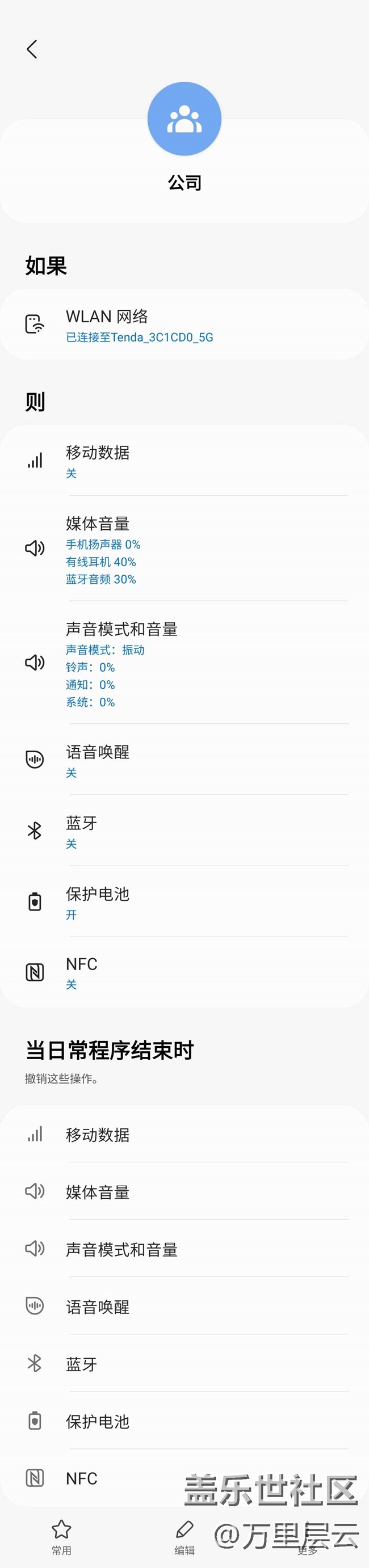Tap the 常用 star button
This screenshot has height=1568, width=369.
tap(61, 1536)
